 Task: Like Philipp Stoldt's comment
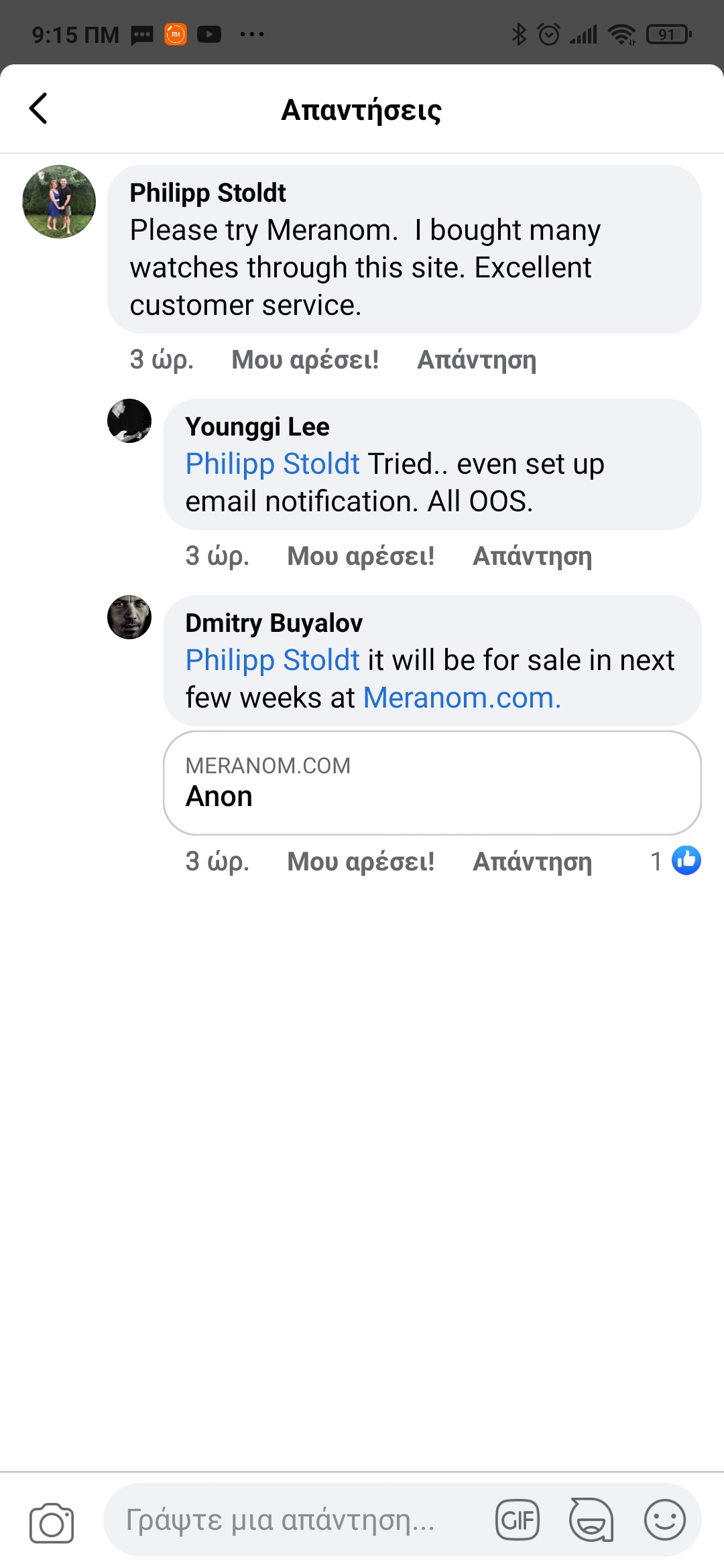(x=305, y=360)
